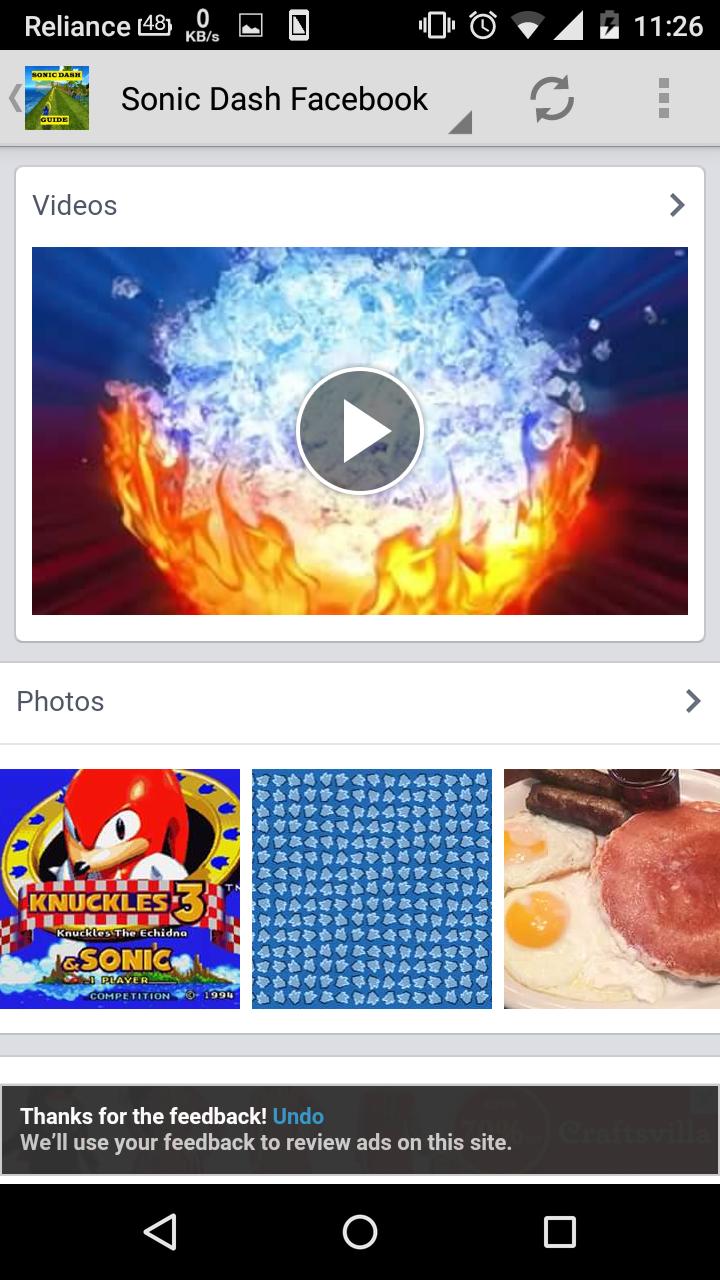Viewport: 720px width, 1280px height.
Task: Open the overflow menu with three dots
Action: [x=663, y=98]
